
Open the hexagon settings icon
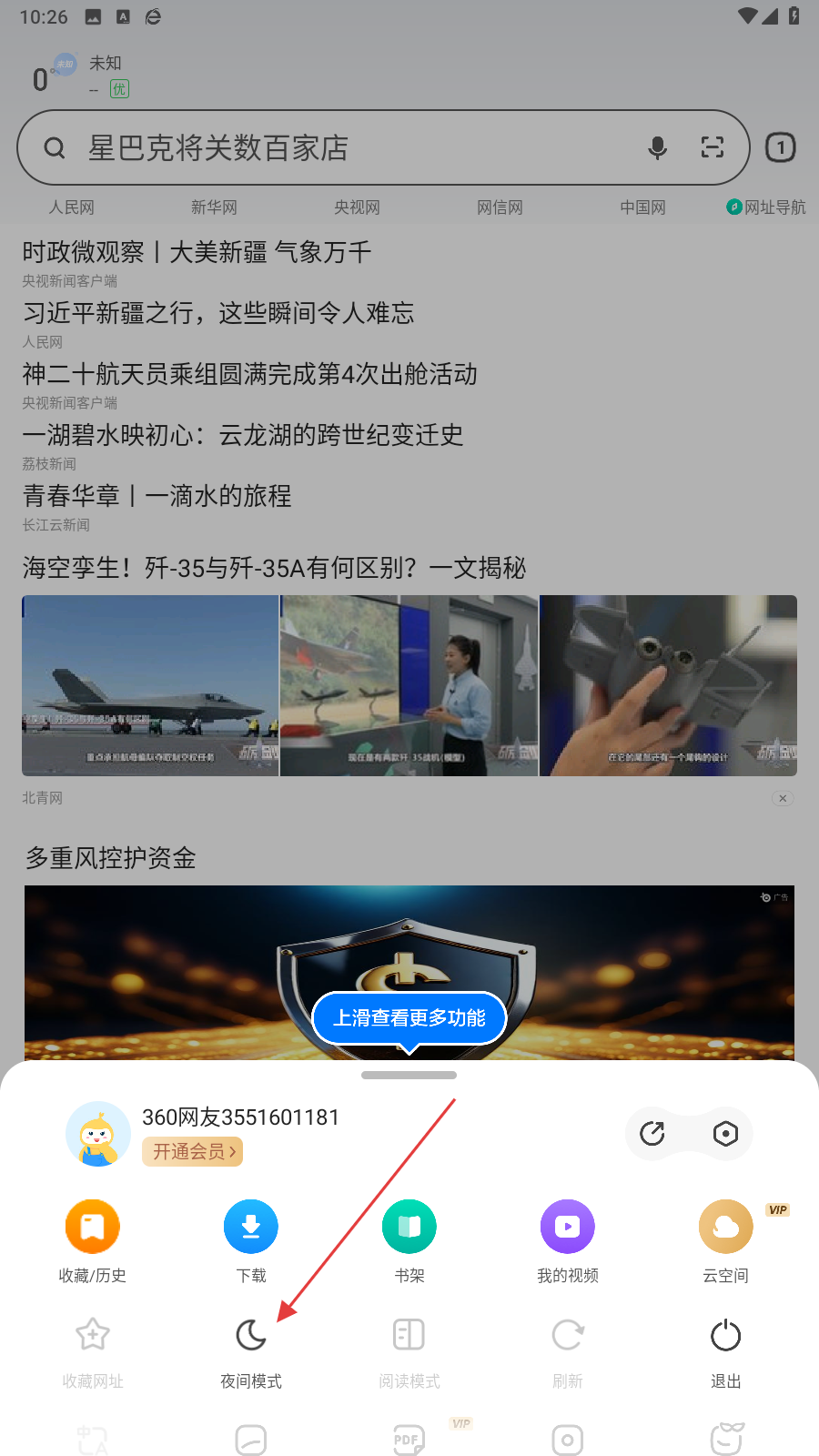[725, 1133]
